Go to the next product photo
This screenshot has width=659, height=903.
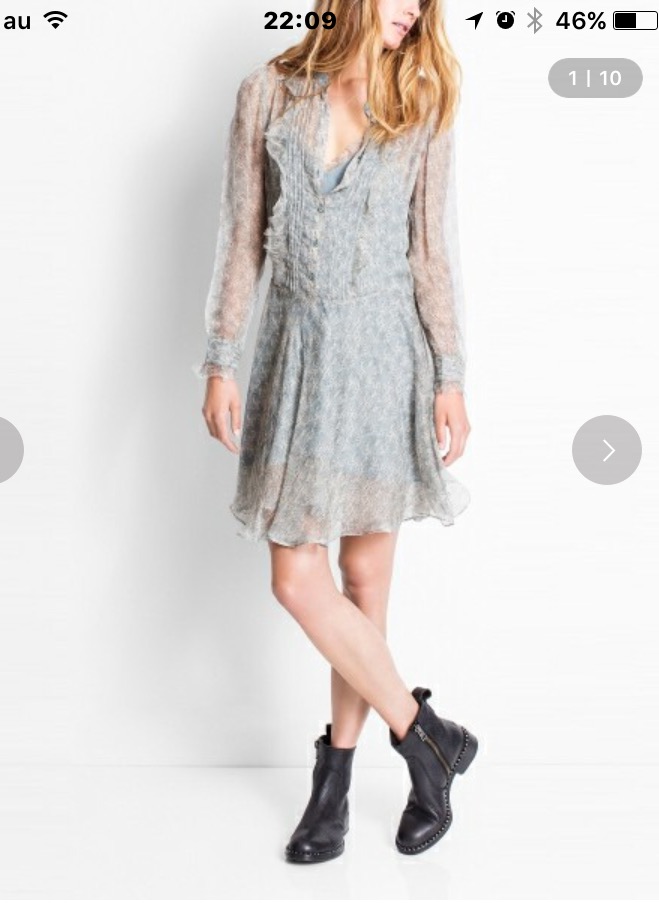tap(606, 450)
